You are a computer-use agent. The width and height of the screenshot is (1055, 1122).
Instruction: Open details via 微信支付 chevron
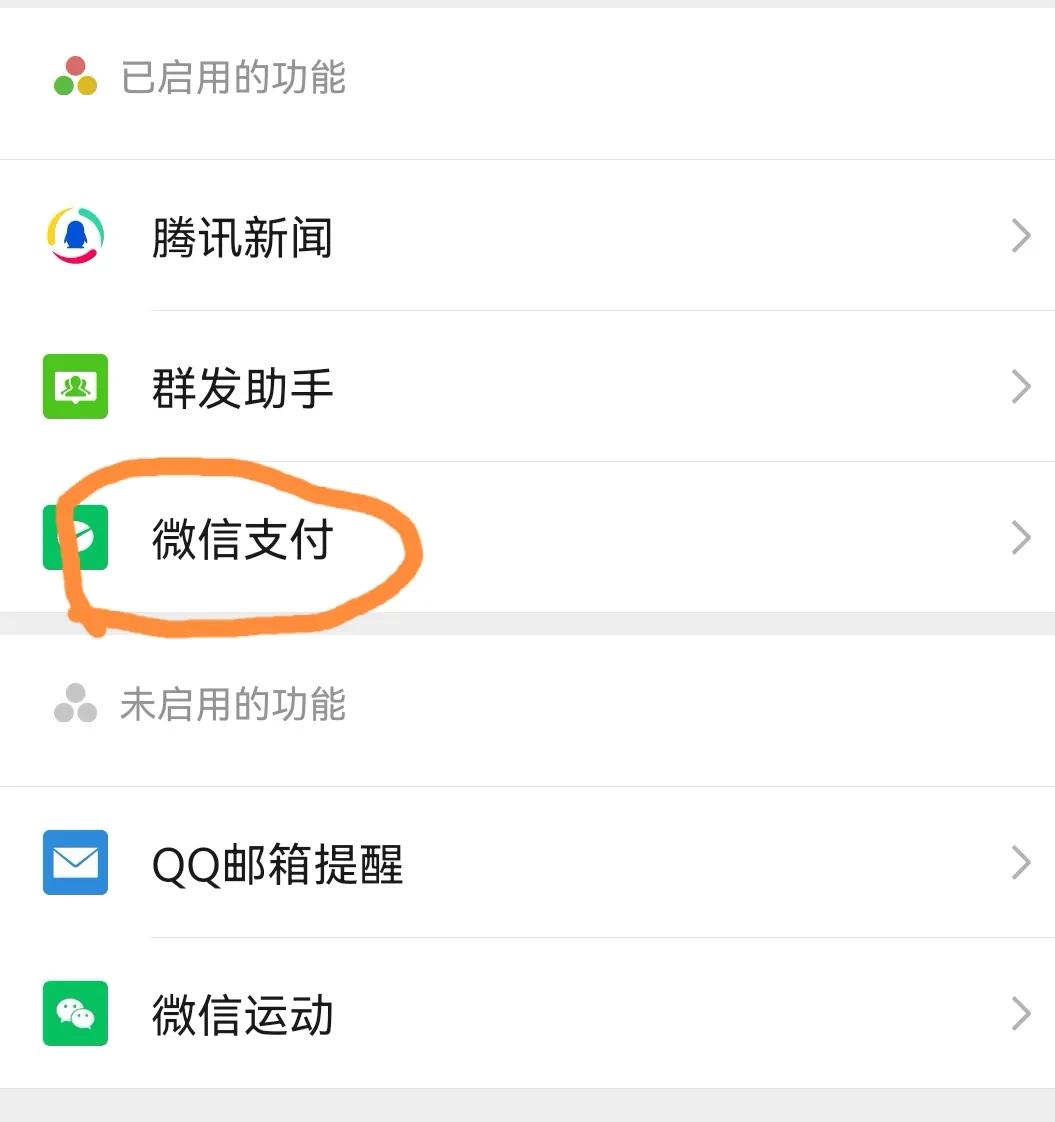coord(1021,538)
